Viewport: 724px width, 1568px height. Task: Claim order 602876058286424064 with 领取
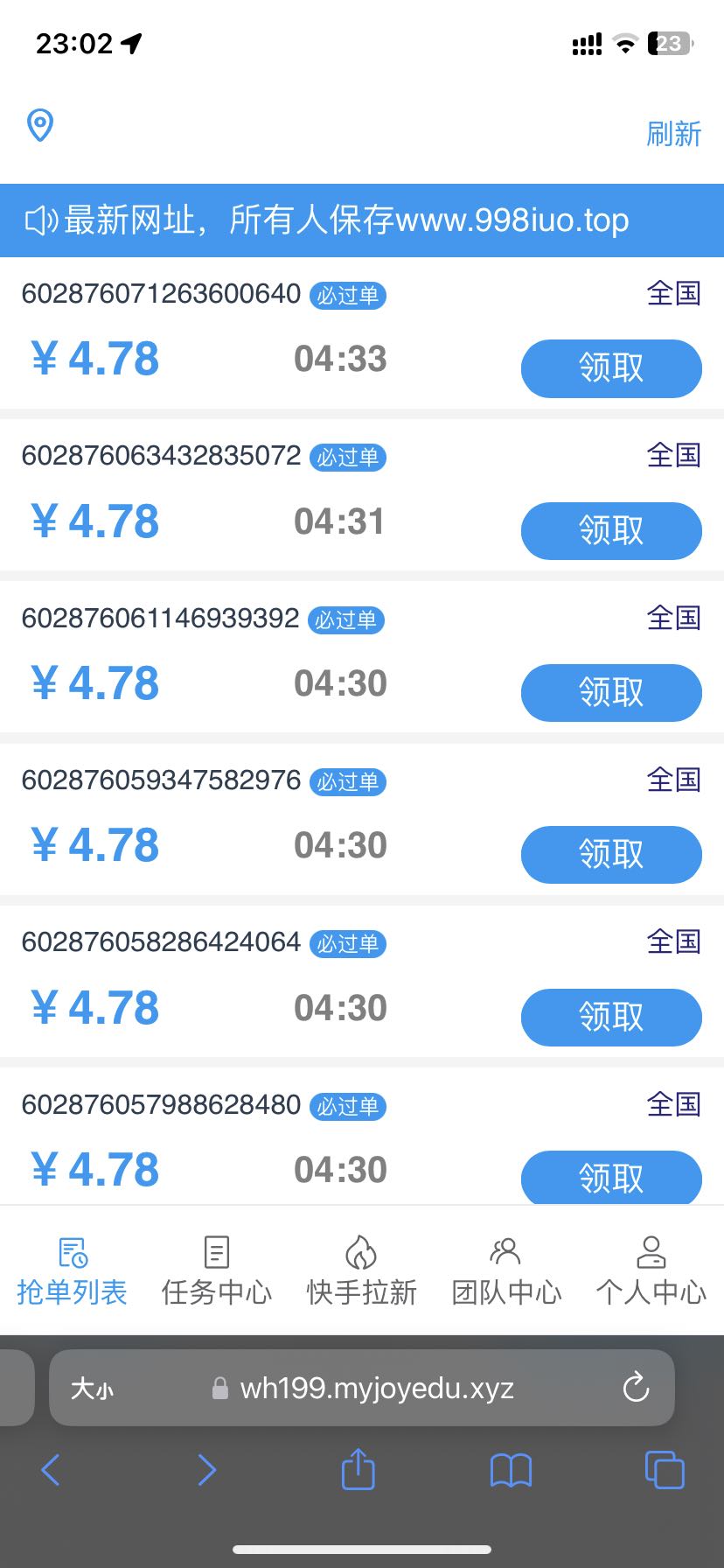(x=611, y=1017)
